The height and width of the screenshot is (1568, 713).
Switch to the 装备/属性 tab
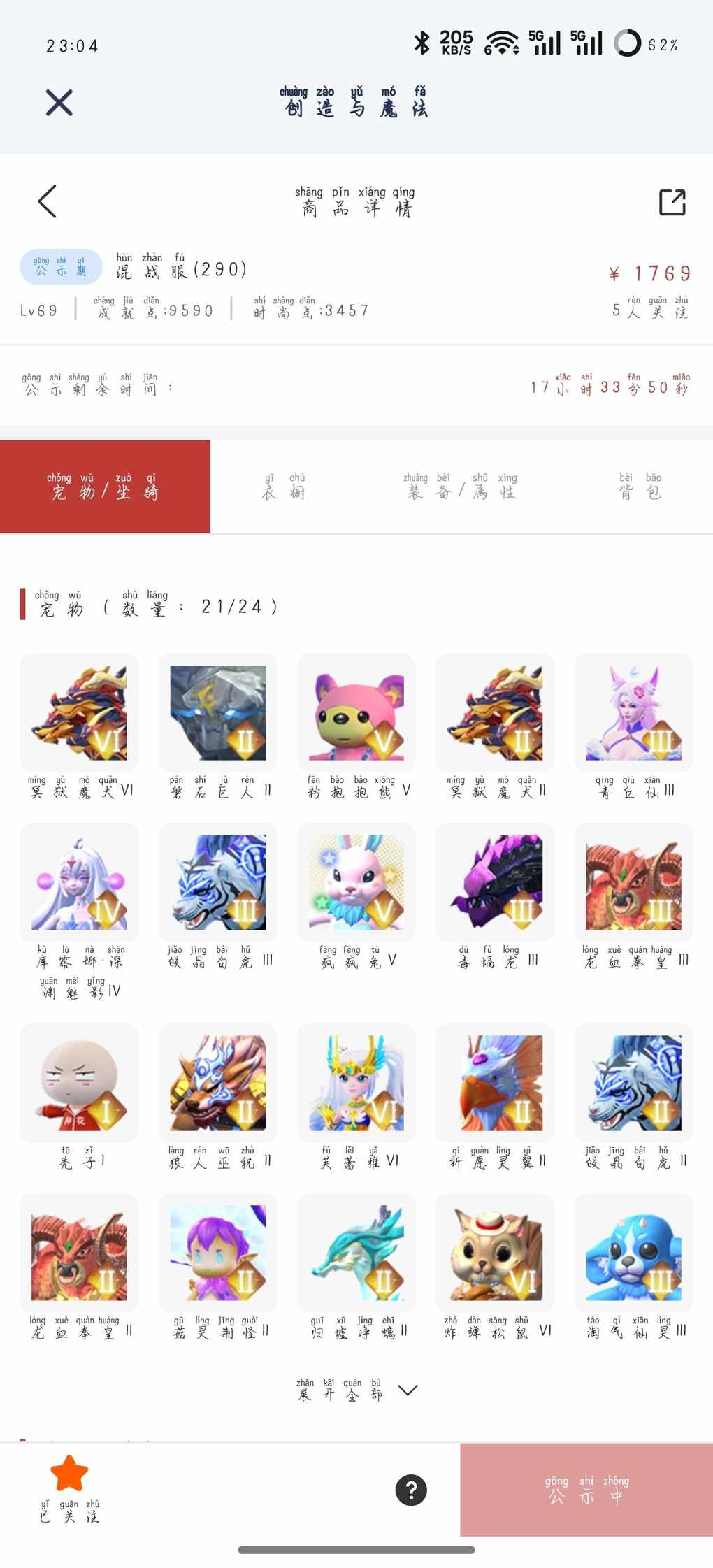tap(459, 487)
